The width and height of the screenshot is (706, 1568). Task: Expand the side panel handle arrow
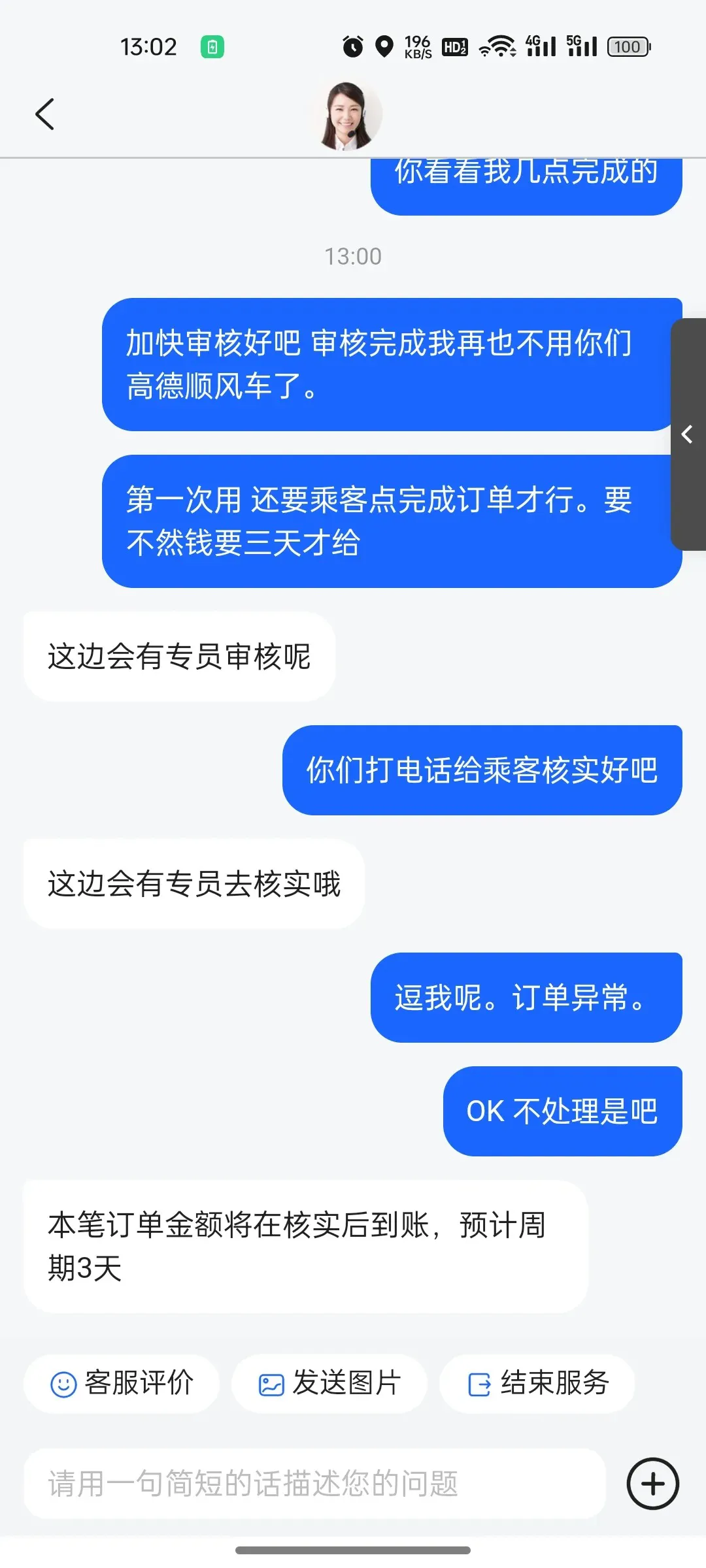click(x=688, y=434)
